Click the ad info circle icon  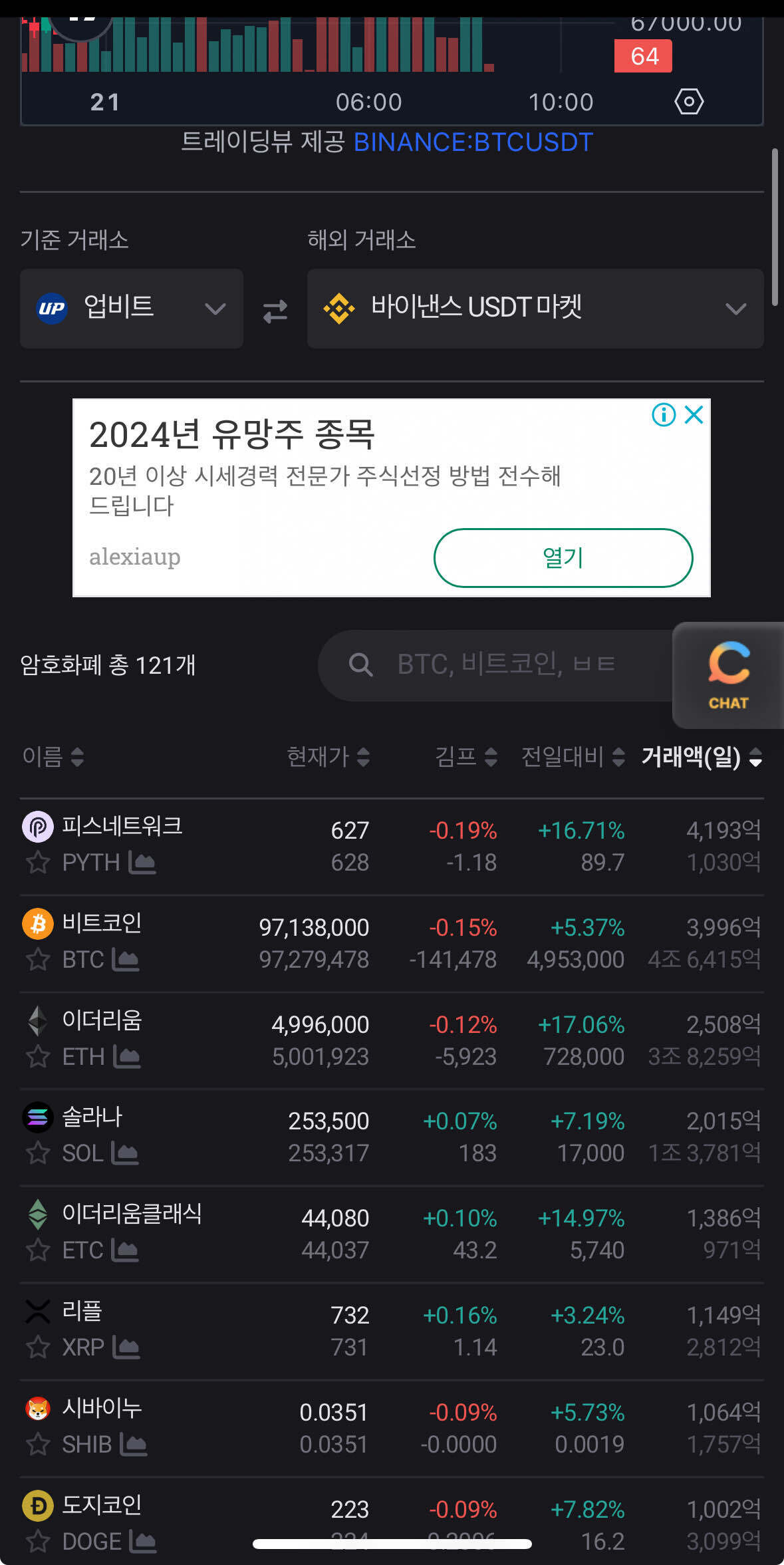click(x=663, y=414)
